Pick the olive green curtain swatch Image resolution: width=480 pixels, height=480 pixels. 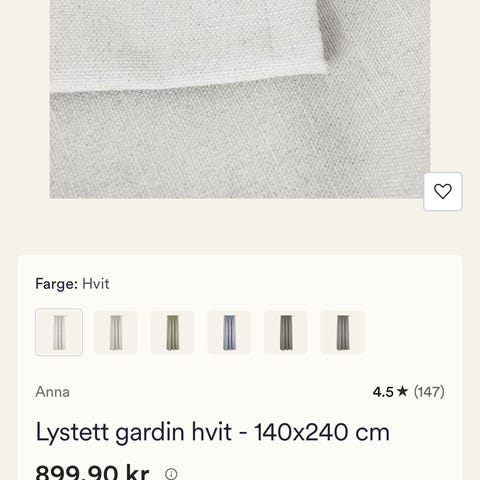(x=172, y=332)
